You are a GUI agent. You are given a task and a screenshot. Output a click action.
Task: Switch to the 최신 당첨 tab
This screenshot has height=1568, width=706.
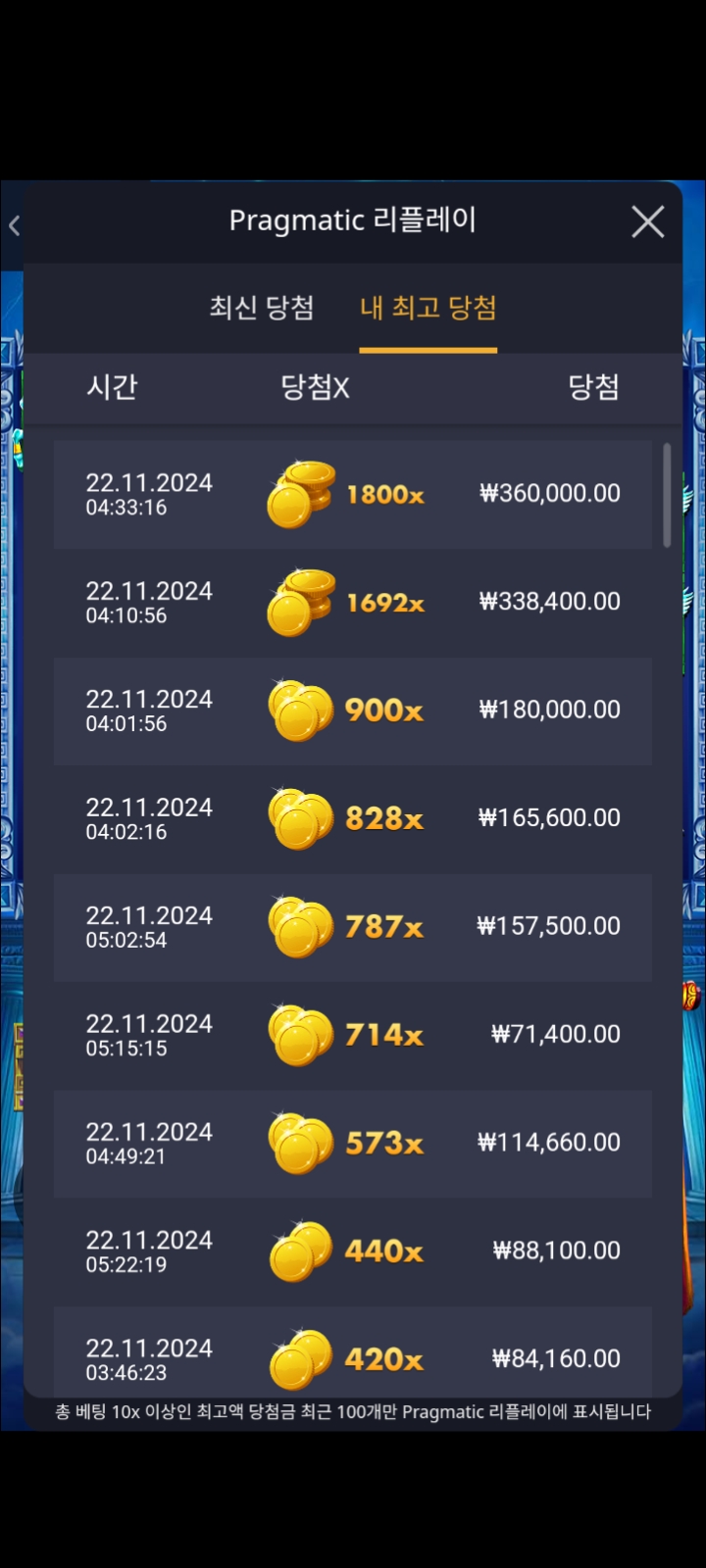(262, 308)
